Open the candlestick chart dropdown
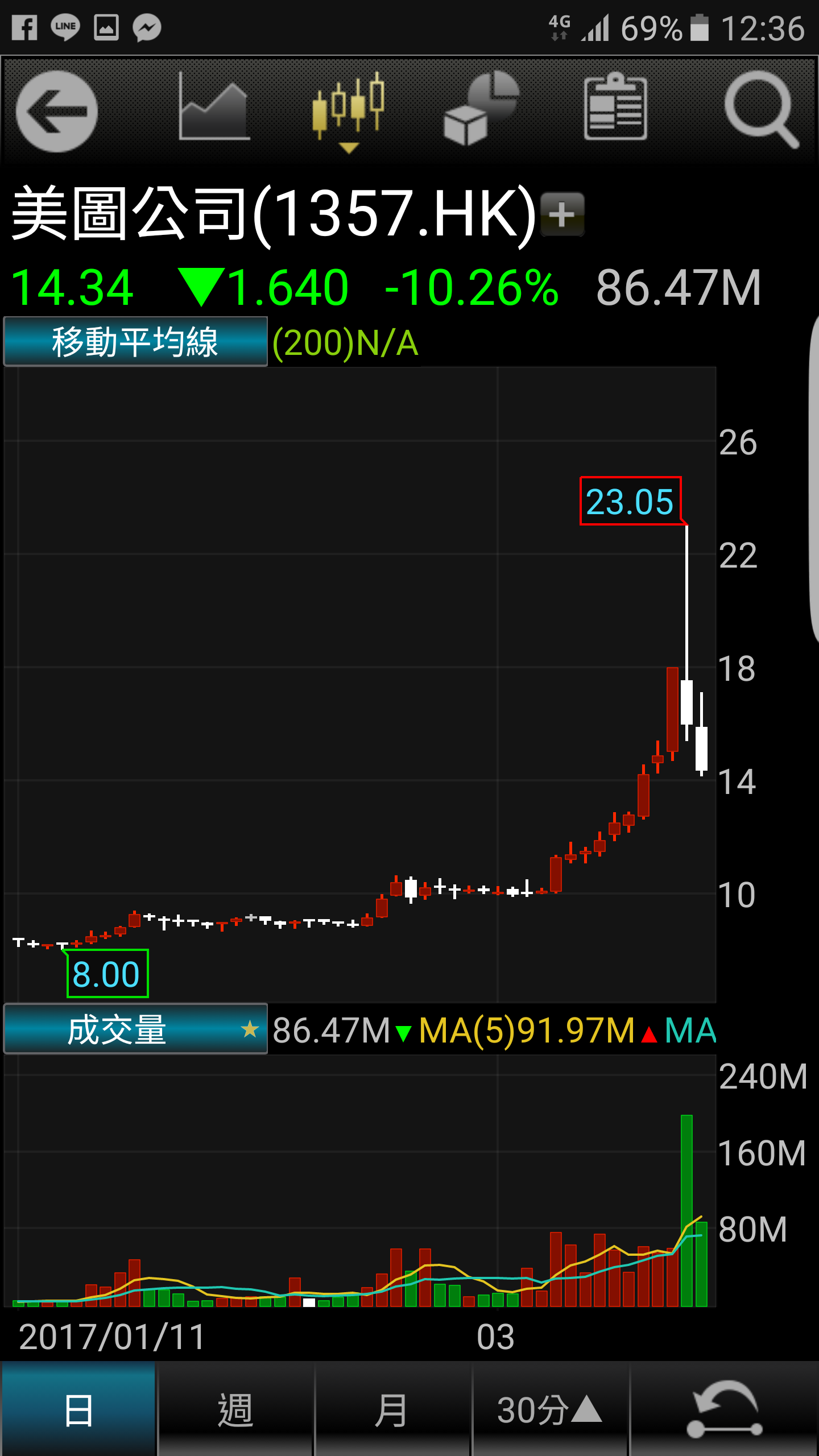819x1456 pixels. [349, 111]
